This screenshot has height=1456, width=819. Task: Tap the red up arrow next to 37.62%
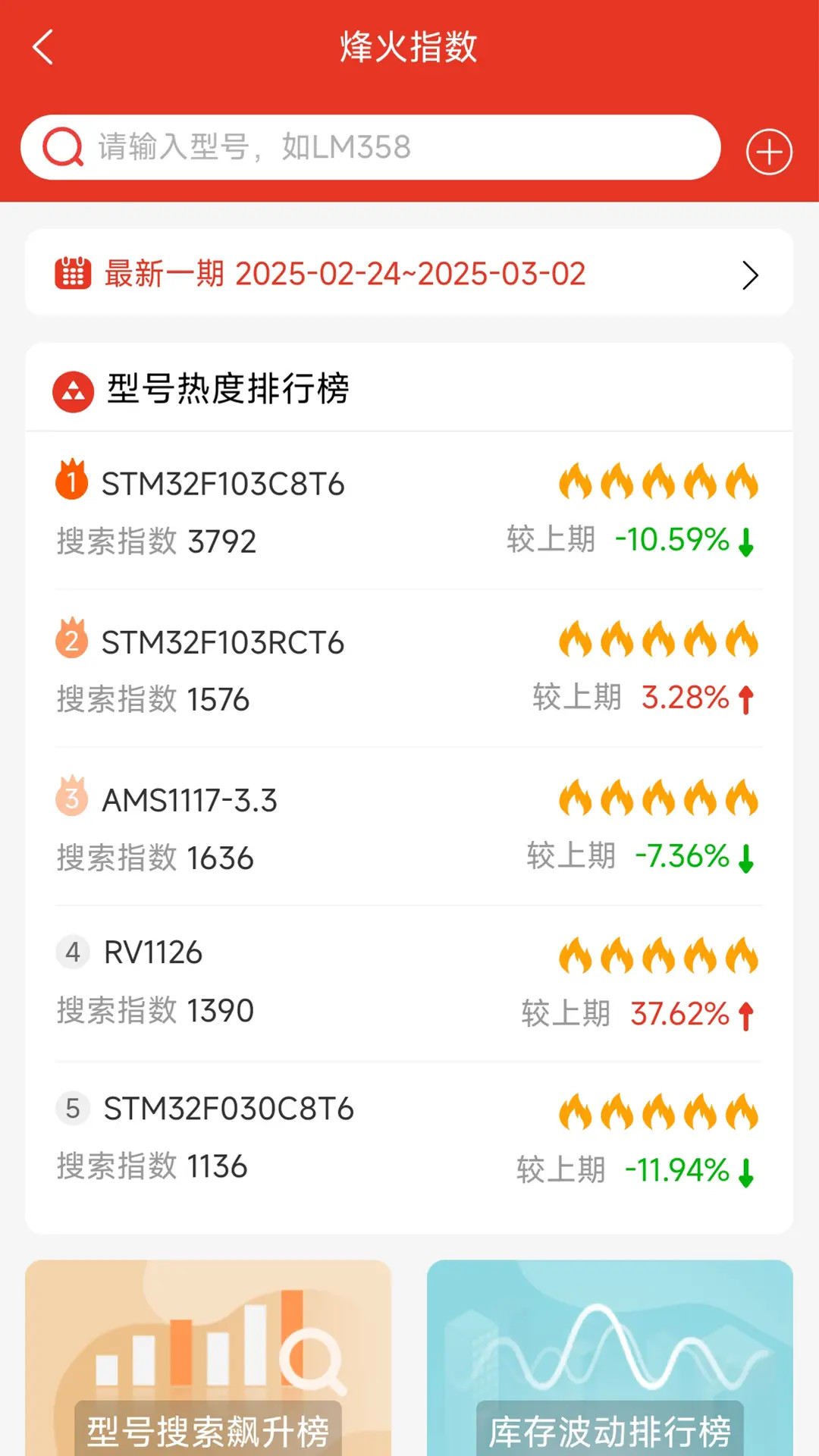click(x=747, y=1015)
